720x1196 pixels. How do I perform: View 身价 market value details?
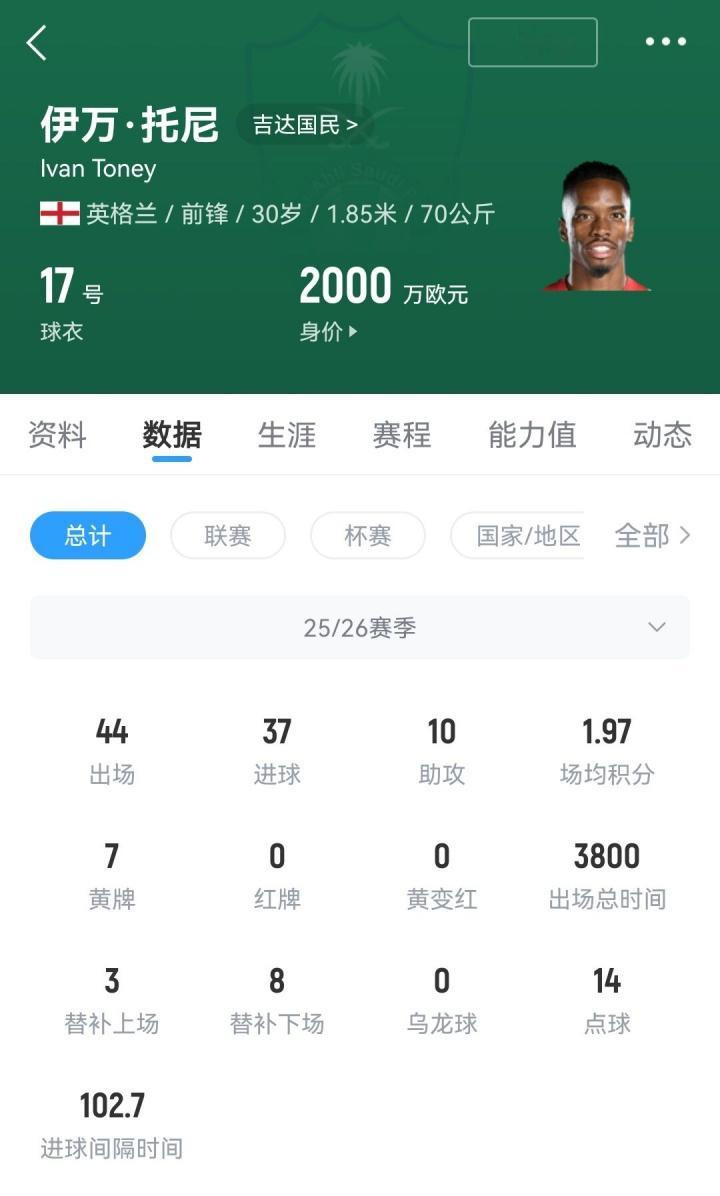tap(328, 332)
